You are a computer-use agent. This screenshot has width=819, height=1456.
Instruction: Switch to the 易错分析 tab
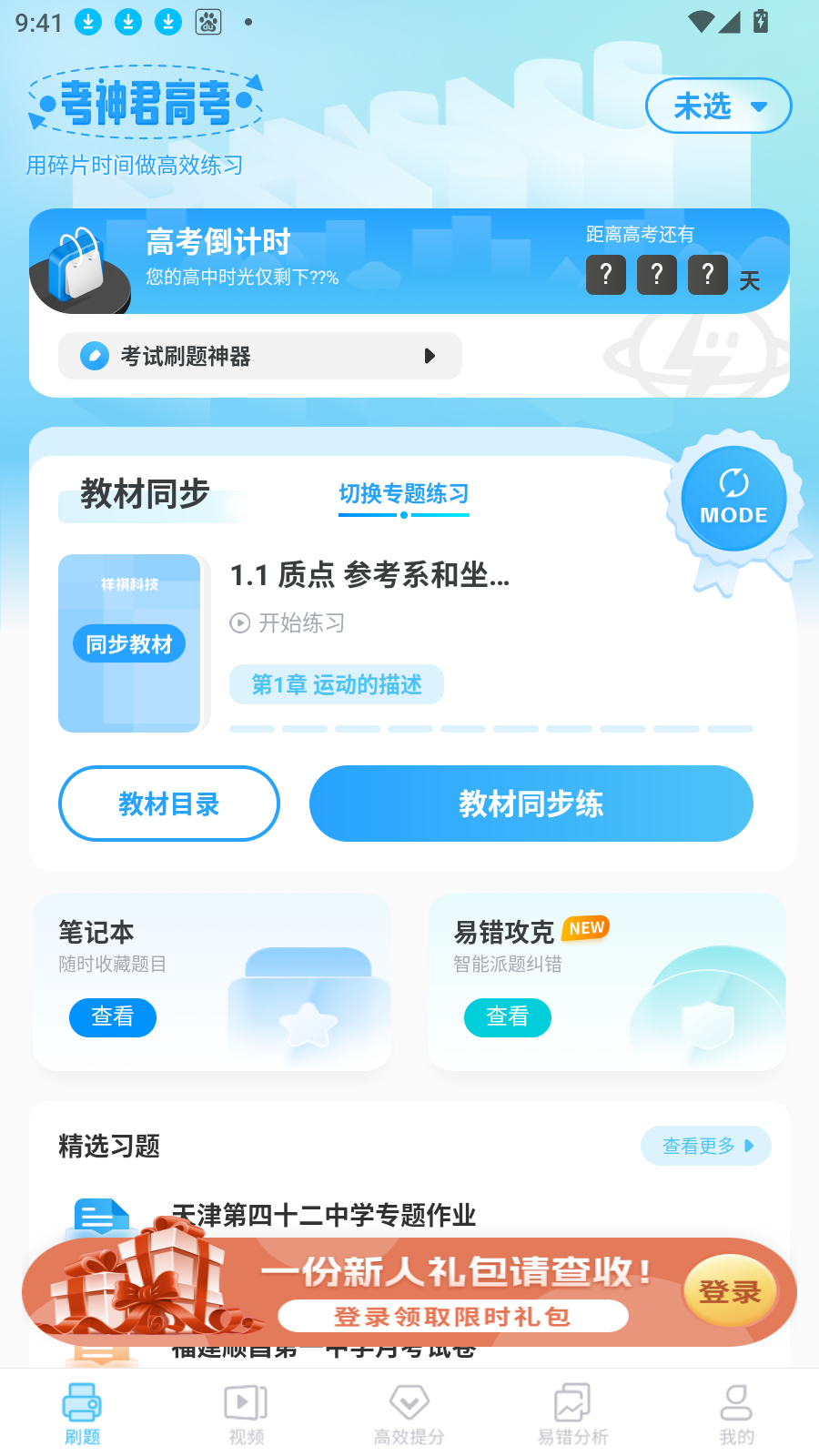coord(573,1414)
